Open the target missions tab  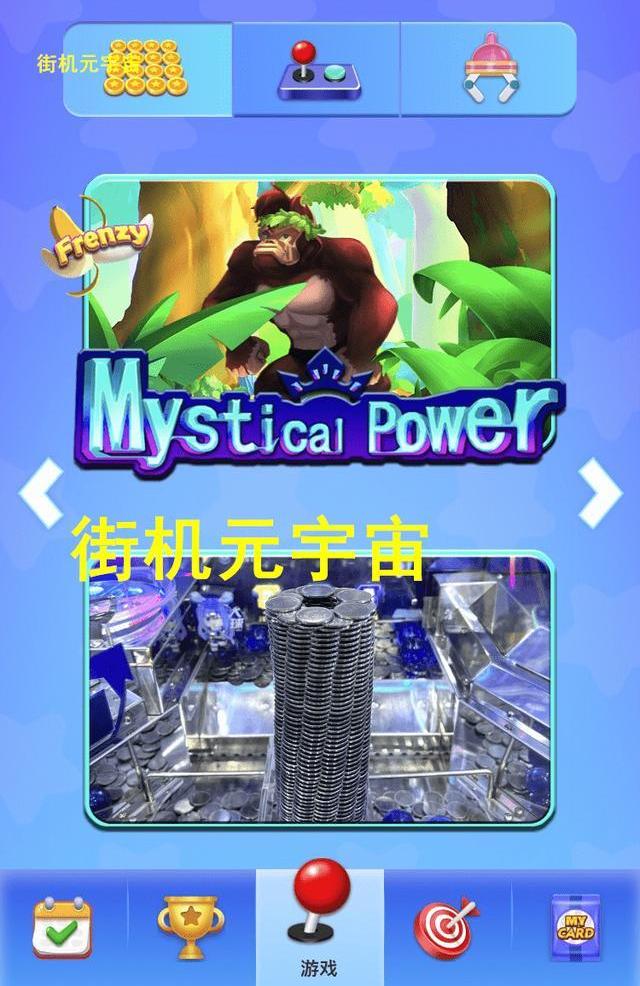tap(446, 927)
